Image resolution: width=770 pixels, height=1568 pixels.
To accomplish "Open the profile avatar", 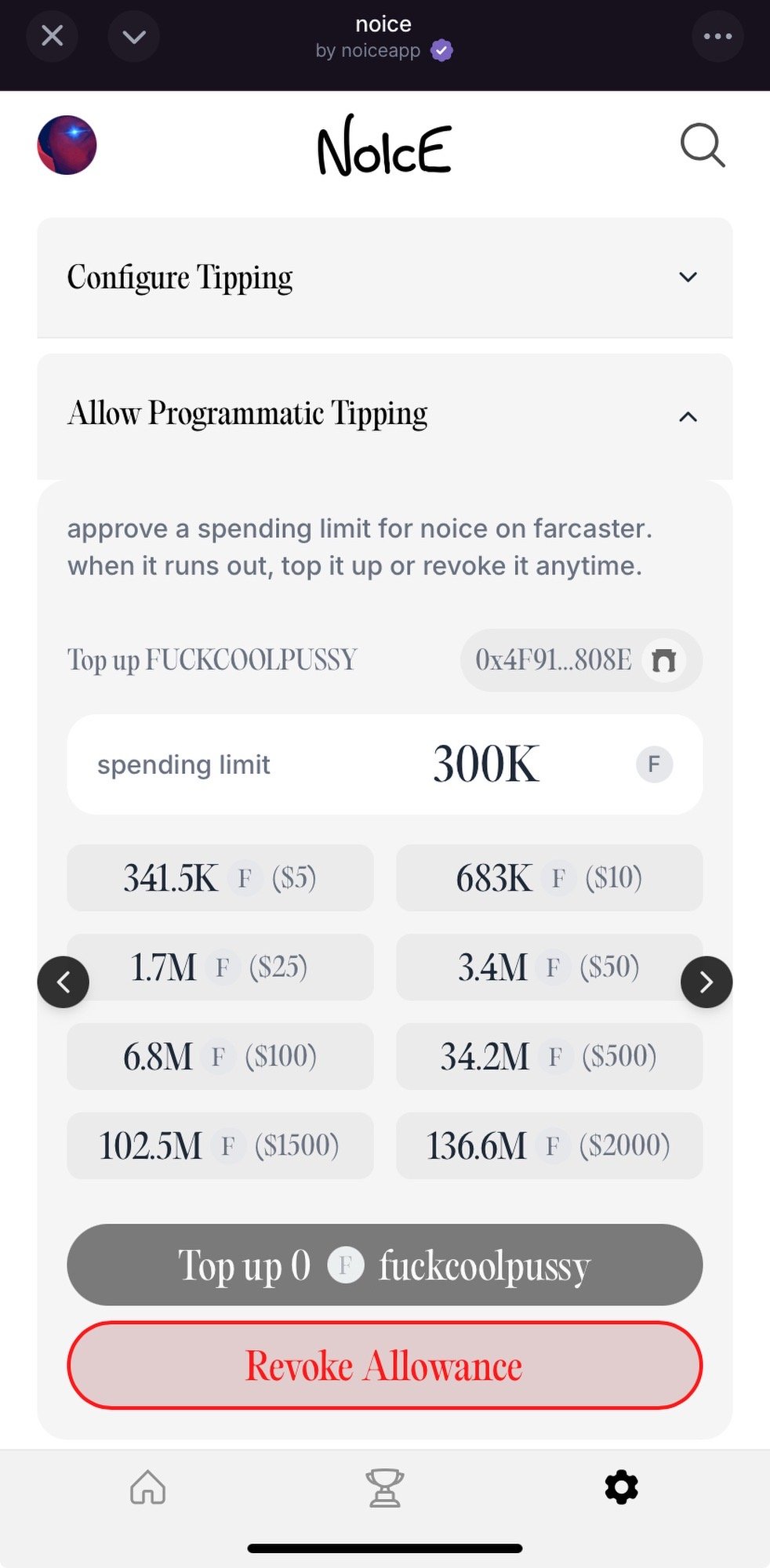I will (67, 145).
